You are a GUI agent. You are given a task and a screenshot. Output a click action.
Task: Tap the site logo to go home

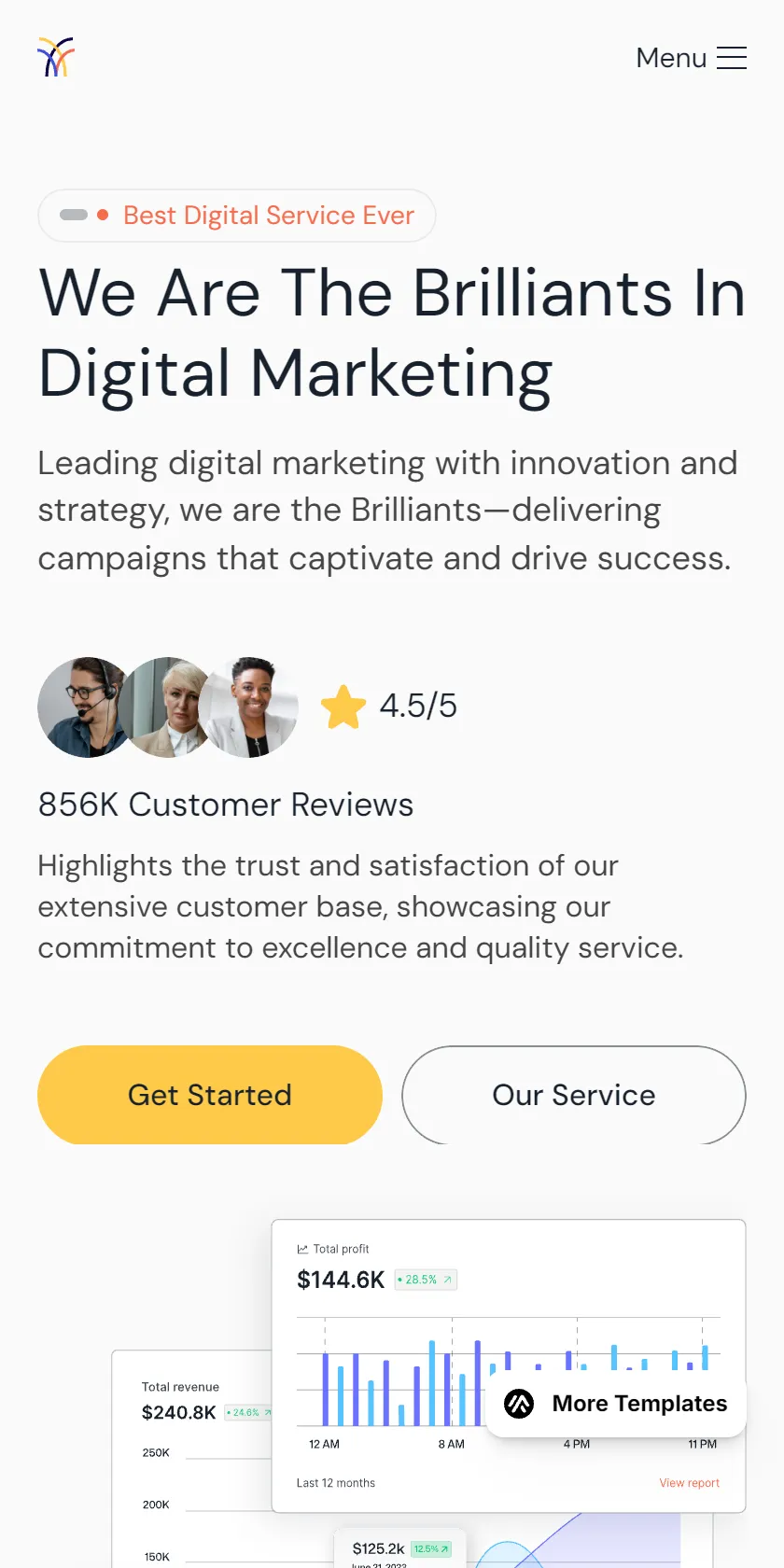click(x=56, y=57)
